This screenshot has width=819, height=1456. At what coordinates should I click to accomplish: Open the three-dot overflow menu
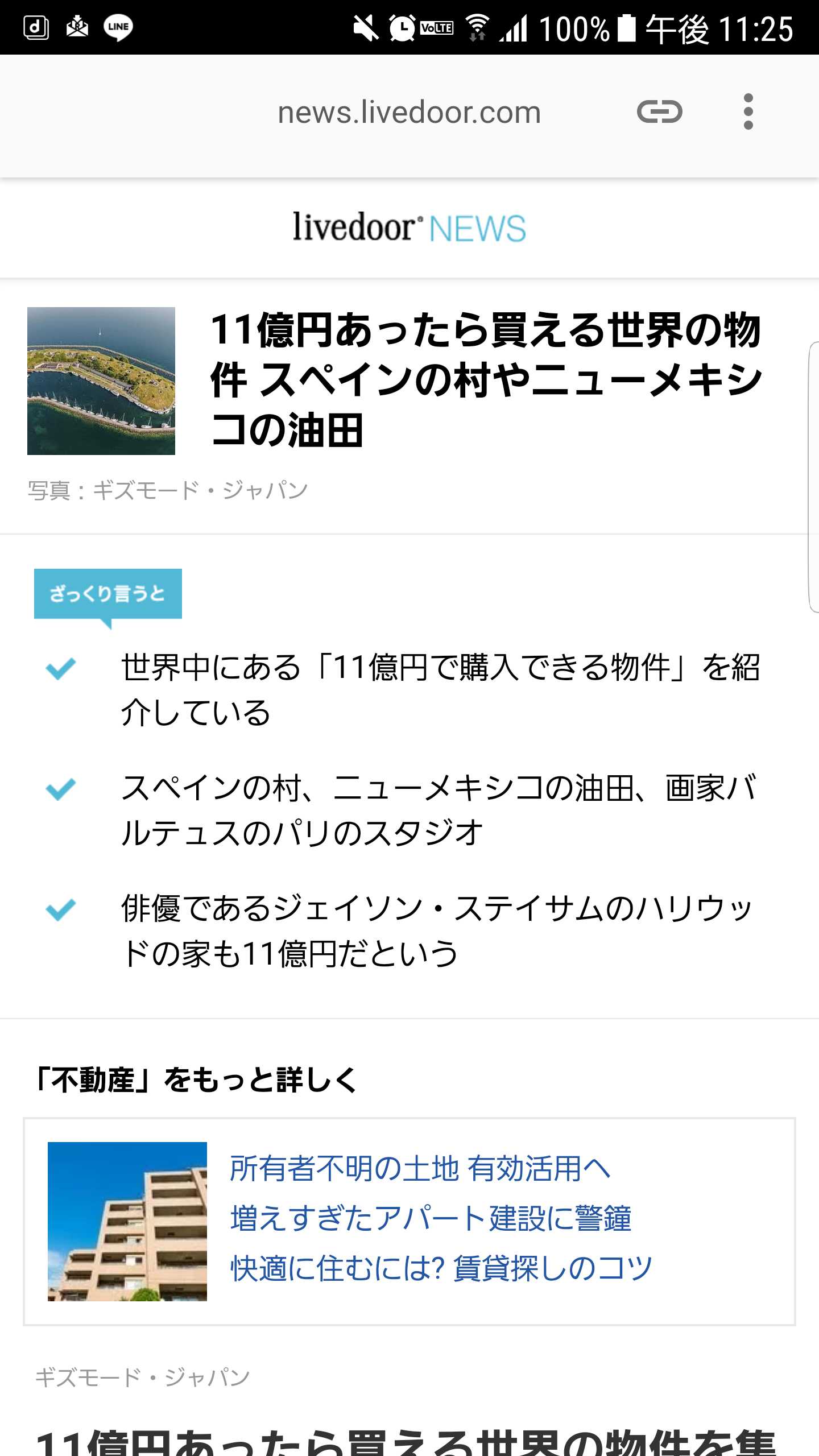click(x=748, y=111)
